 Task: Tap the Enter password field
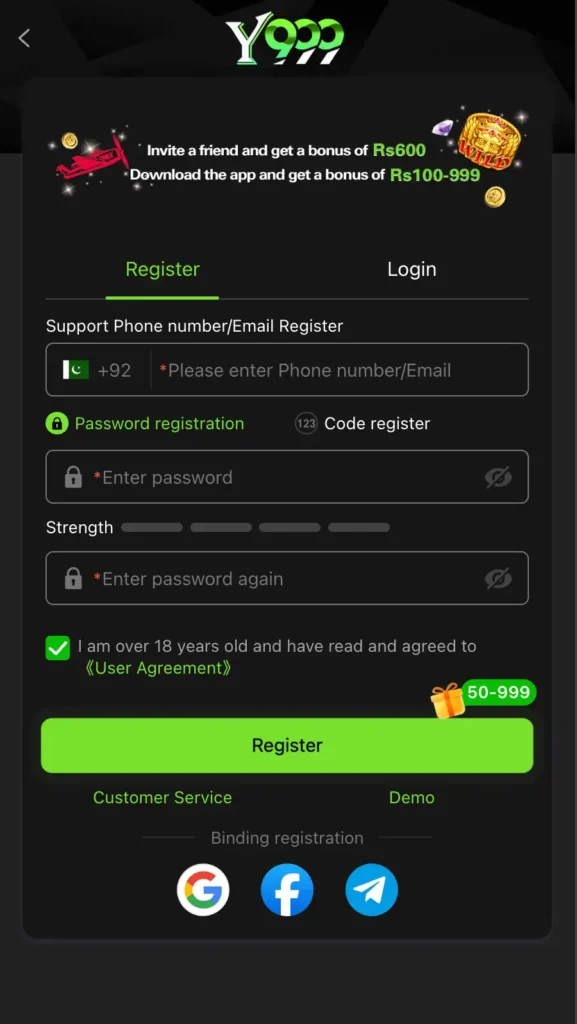287,477
